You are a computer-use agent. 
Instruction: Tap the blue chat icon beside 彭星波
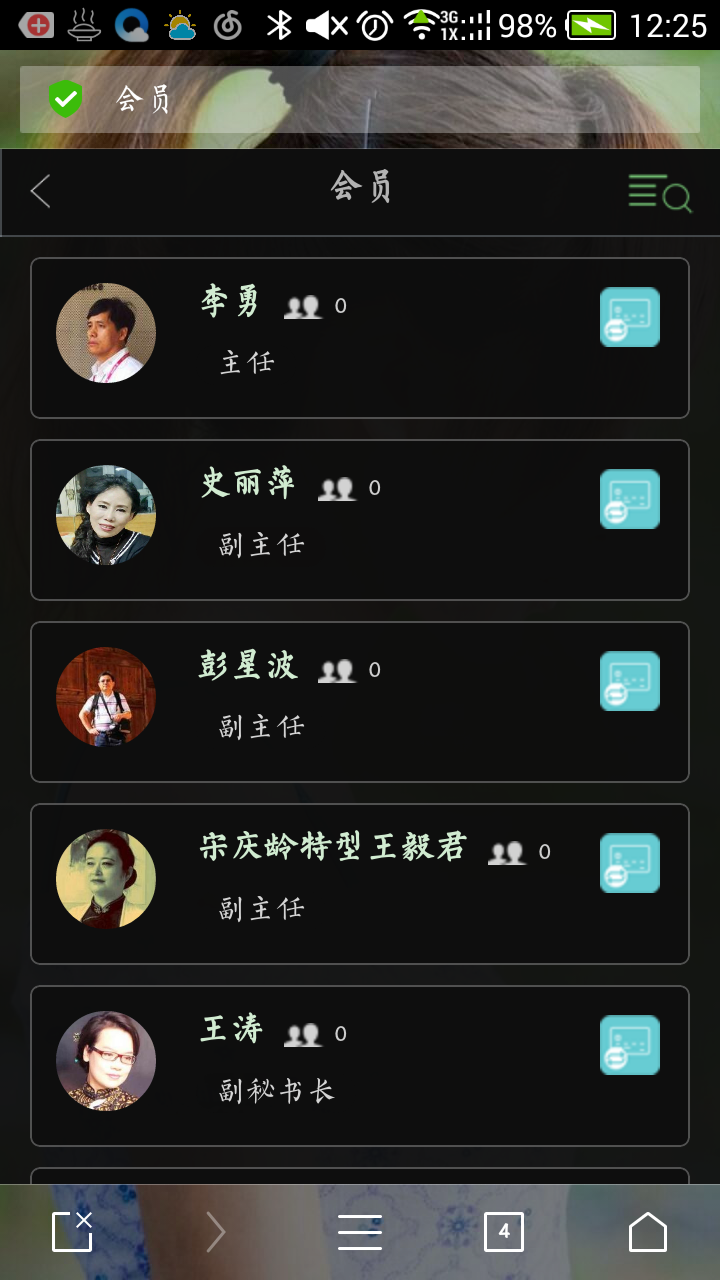click(629, 681)
